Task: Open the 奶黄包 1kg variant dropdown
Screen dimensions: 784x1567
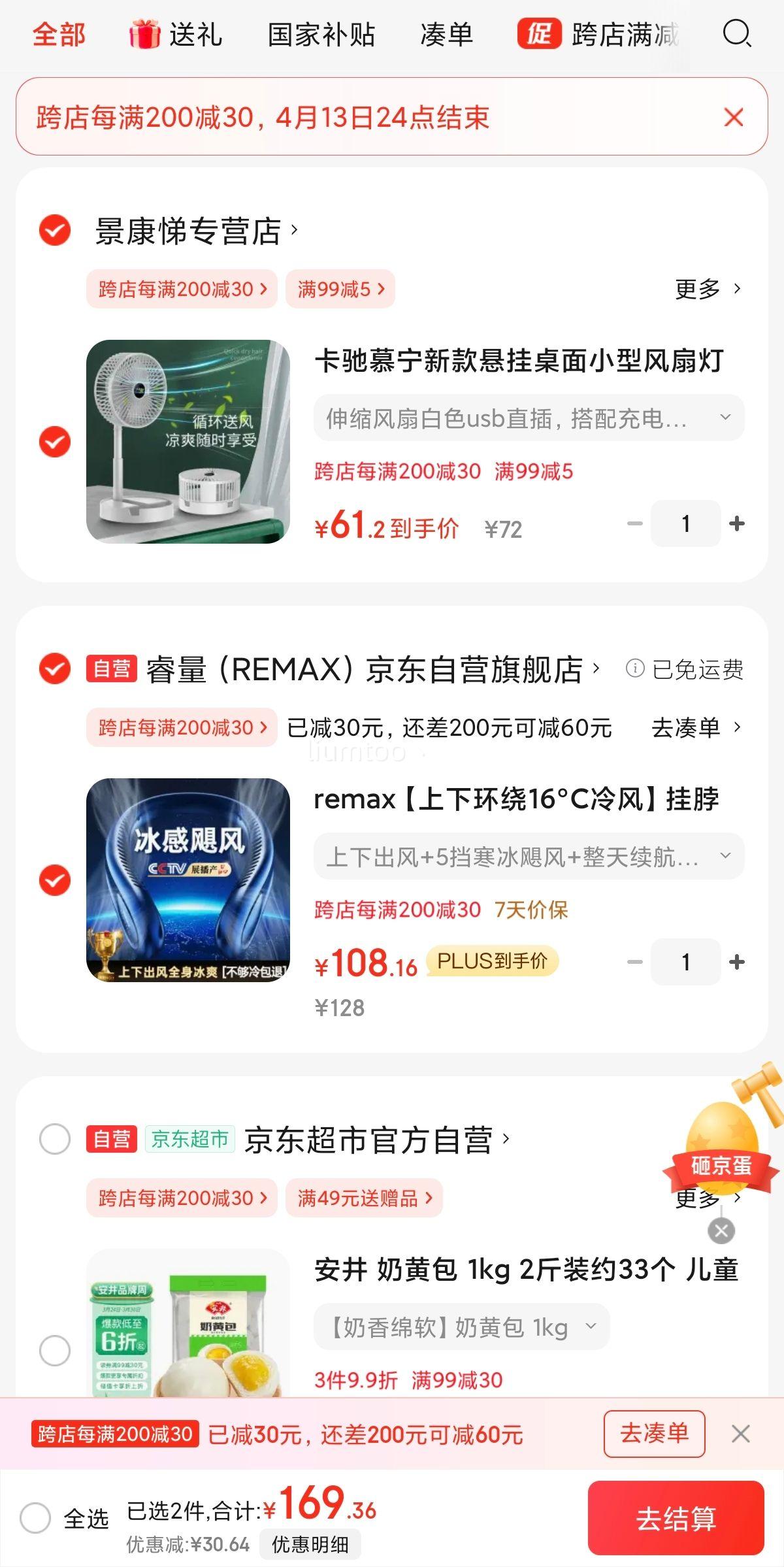Action: [x=590, y=1326]
